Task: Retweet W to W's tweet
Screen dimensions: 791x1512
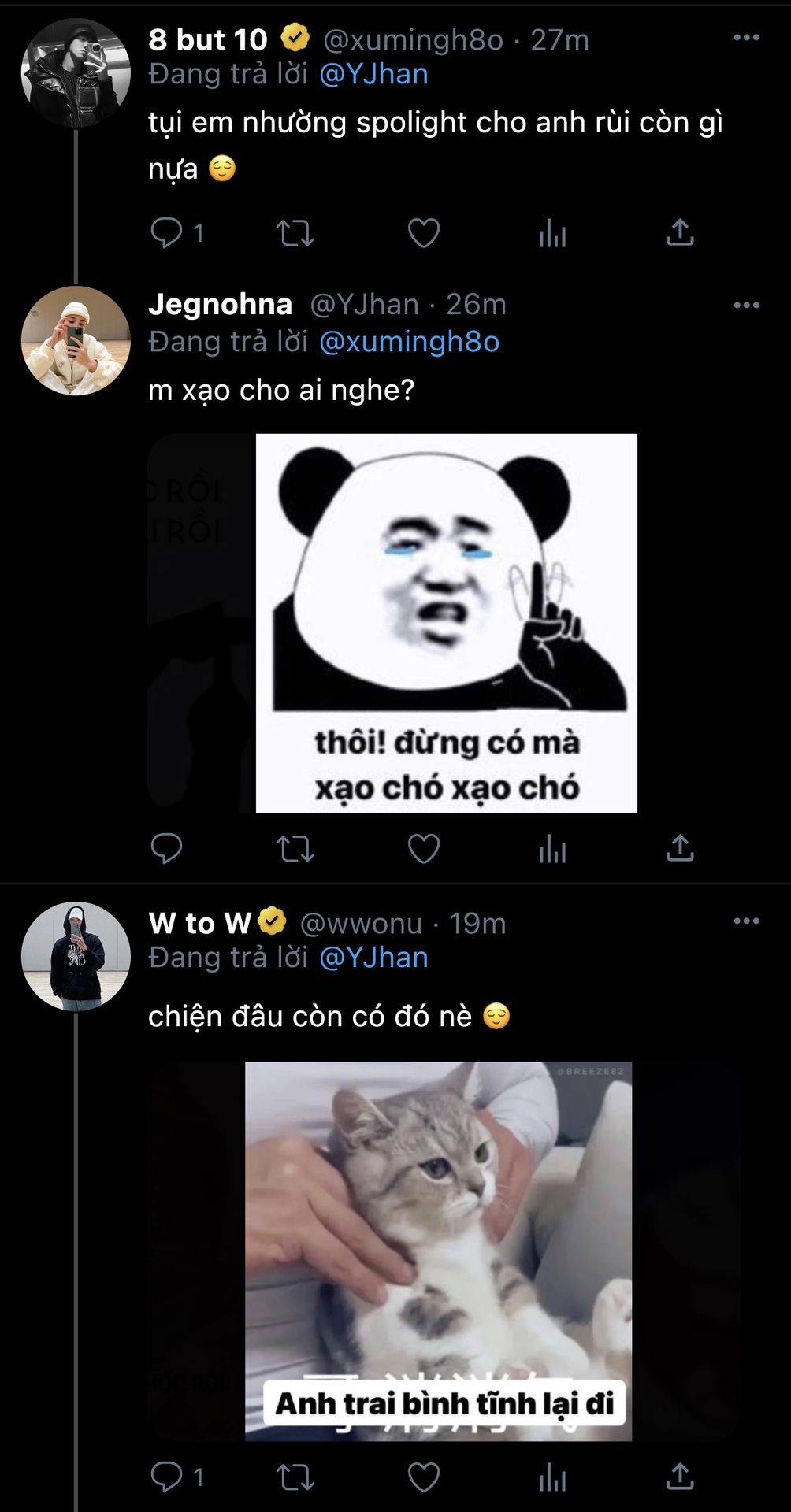Action: (x=295, y=1477)
